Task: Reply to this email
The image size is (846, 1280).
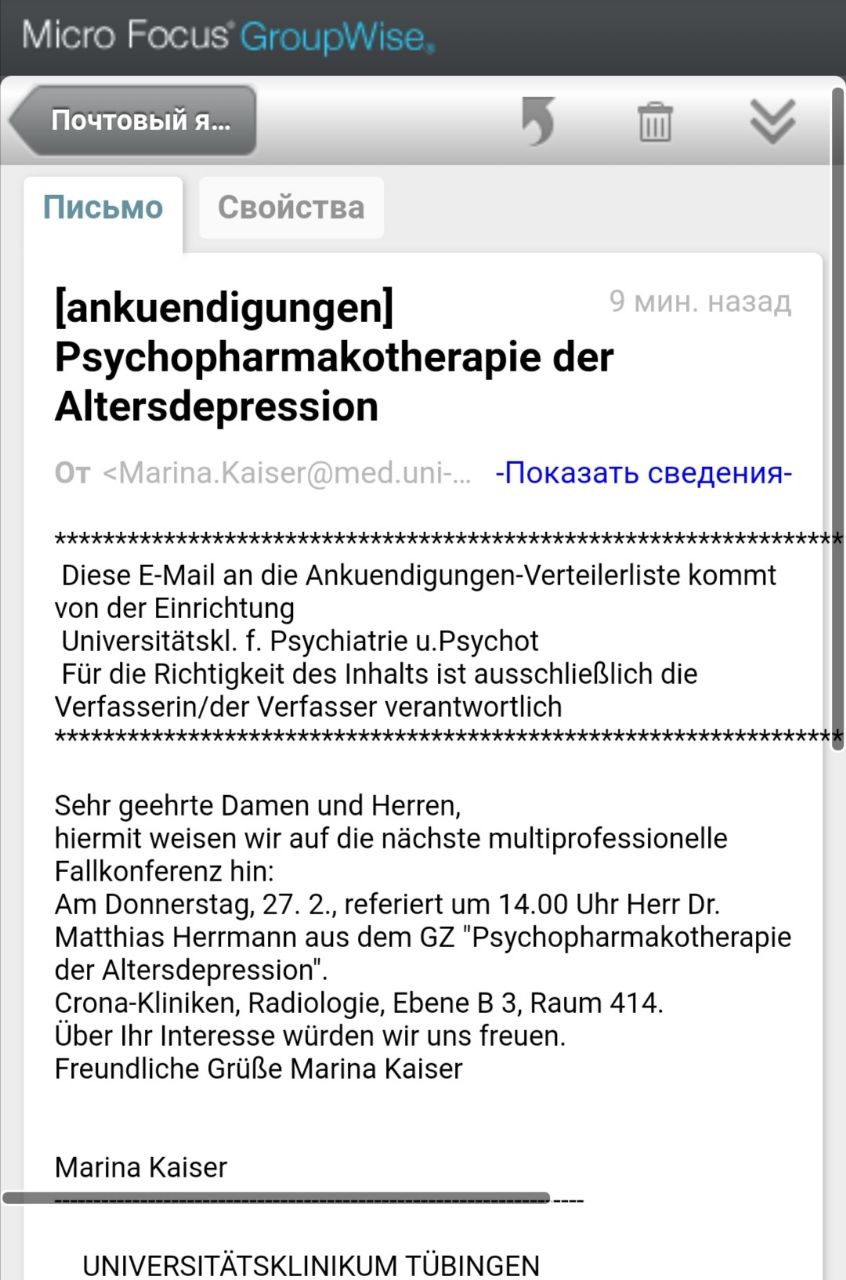Action: (x=538, y=122)
